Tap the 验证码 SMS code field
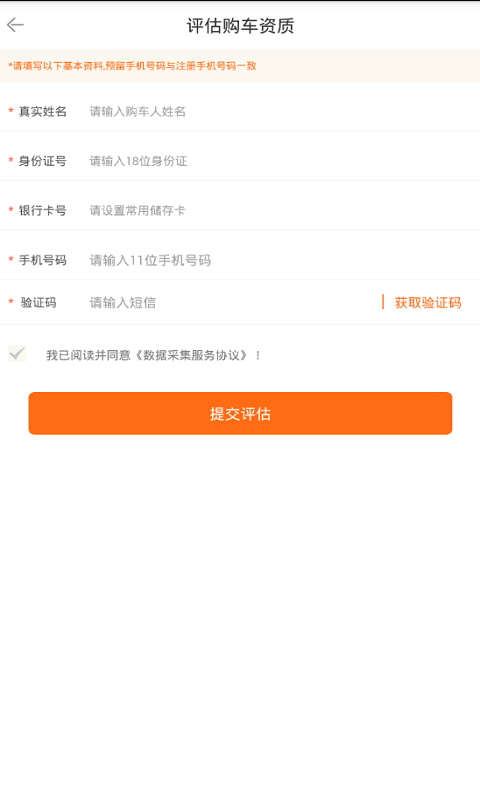This screenshot has height=800, width=480. coord(232,303)
